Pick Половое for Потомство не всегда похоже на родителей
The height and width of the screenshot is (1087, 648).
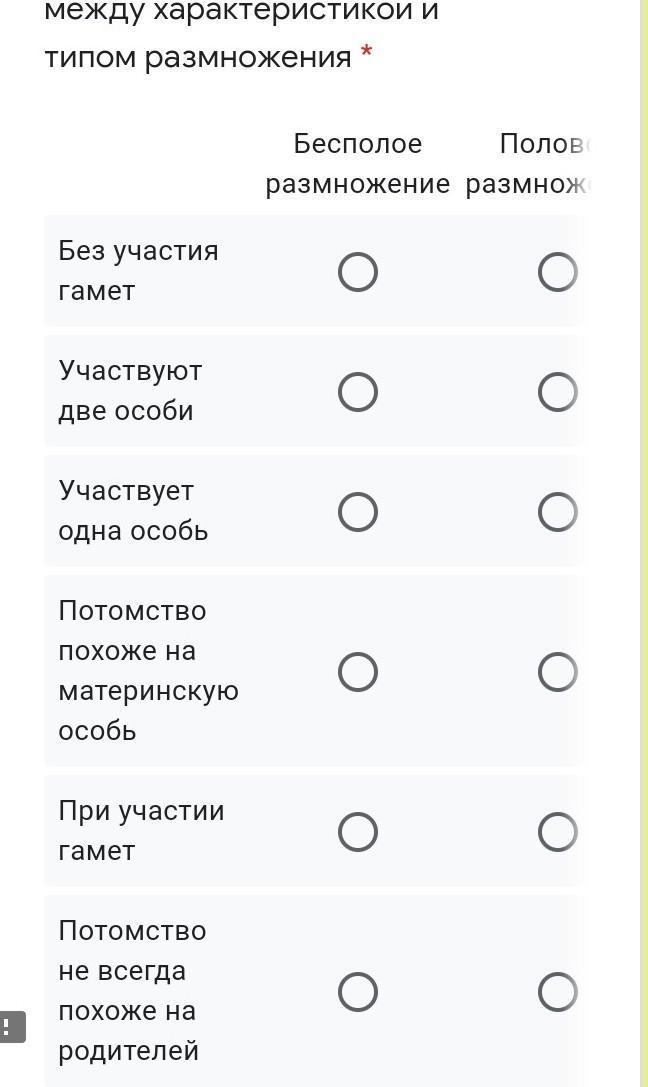[x=557, y=992]
